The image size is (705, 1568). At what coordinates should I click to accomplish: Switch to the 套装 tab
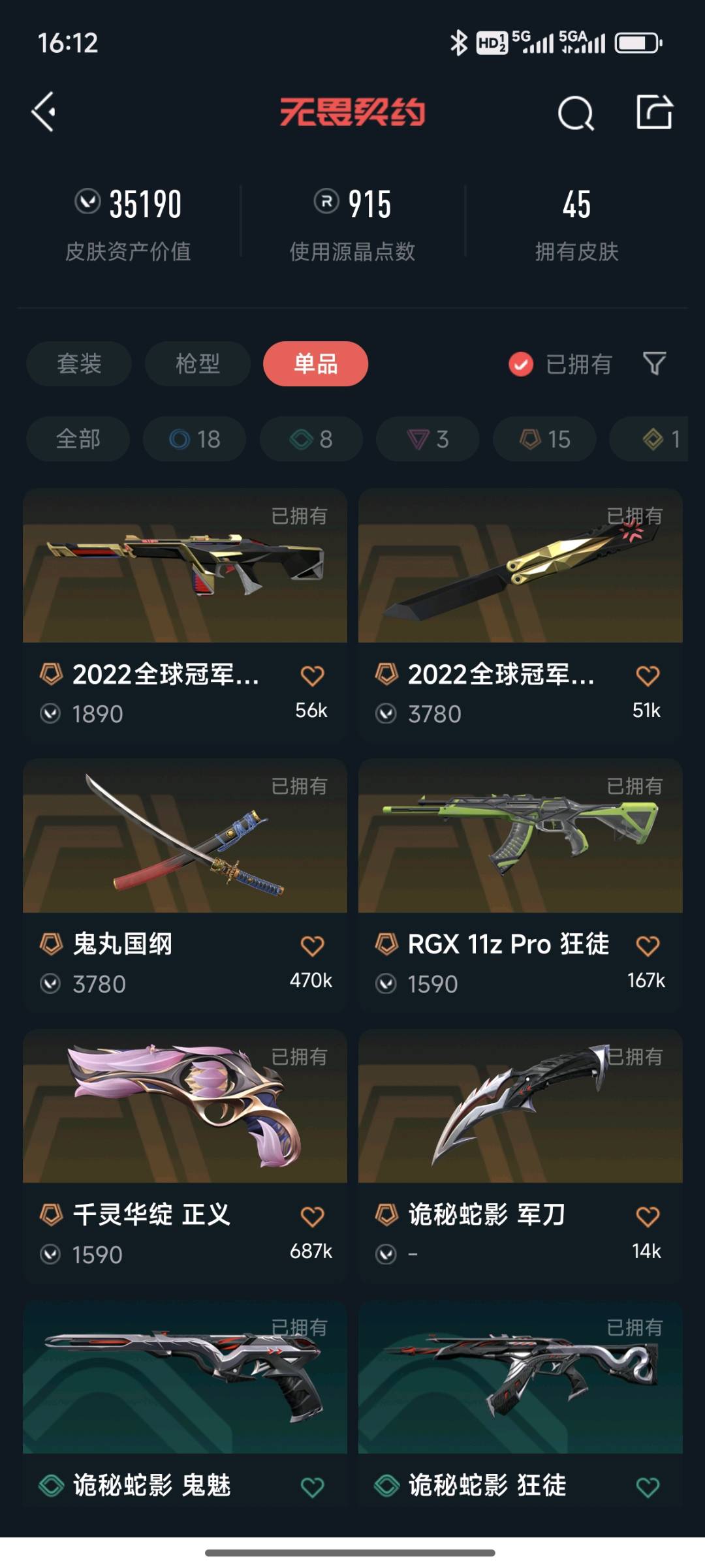coord(79,363)
